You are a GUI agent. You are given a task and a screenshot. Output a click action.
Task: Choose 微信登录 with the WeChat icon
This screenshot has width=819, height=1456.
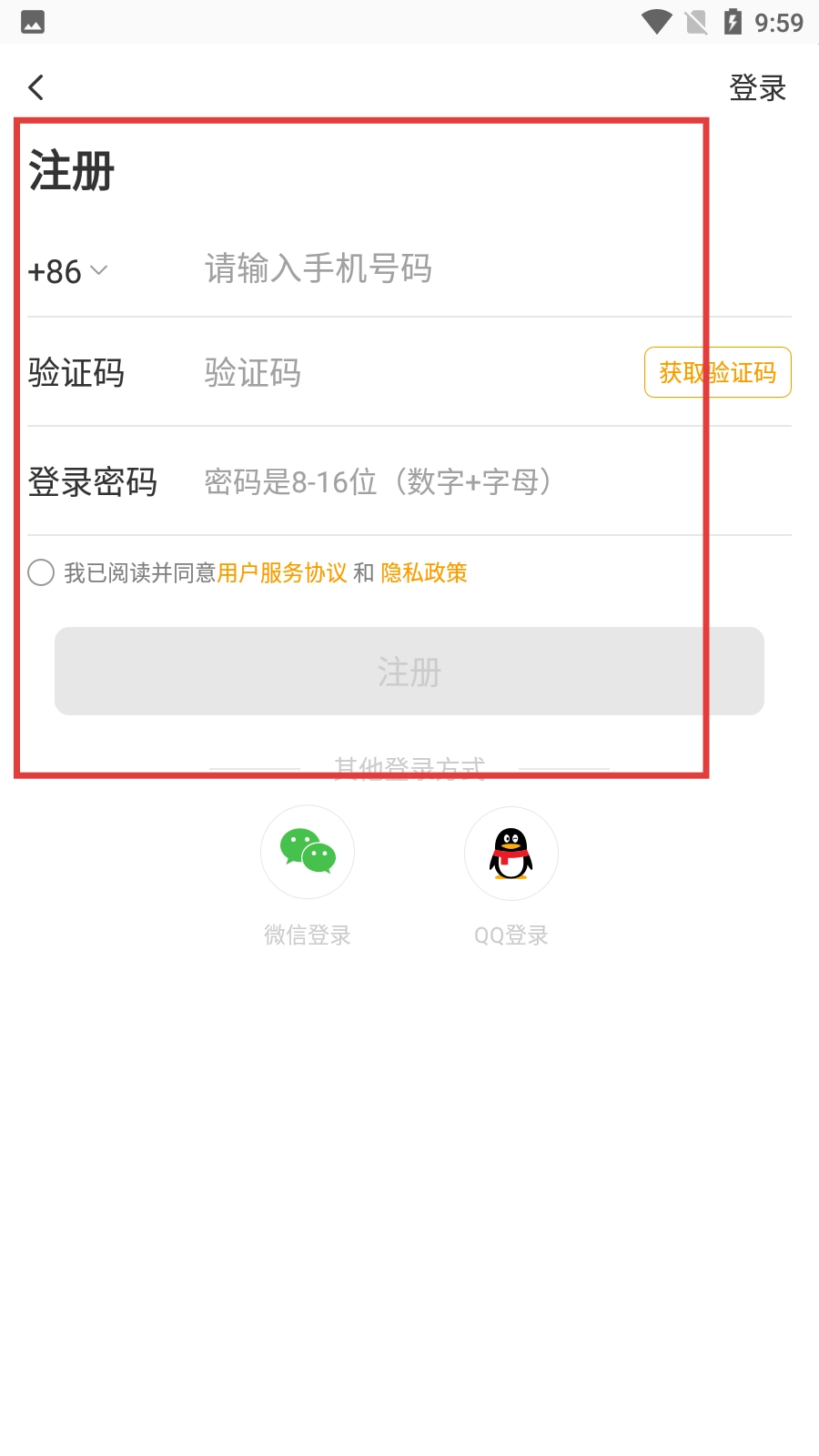click(x=308, y=852)
